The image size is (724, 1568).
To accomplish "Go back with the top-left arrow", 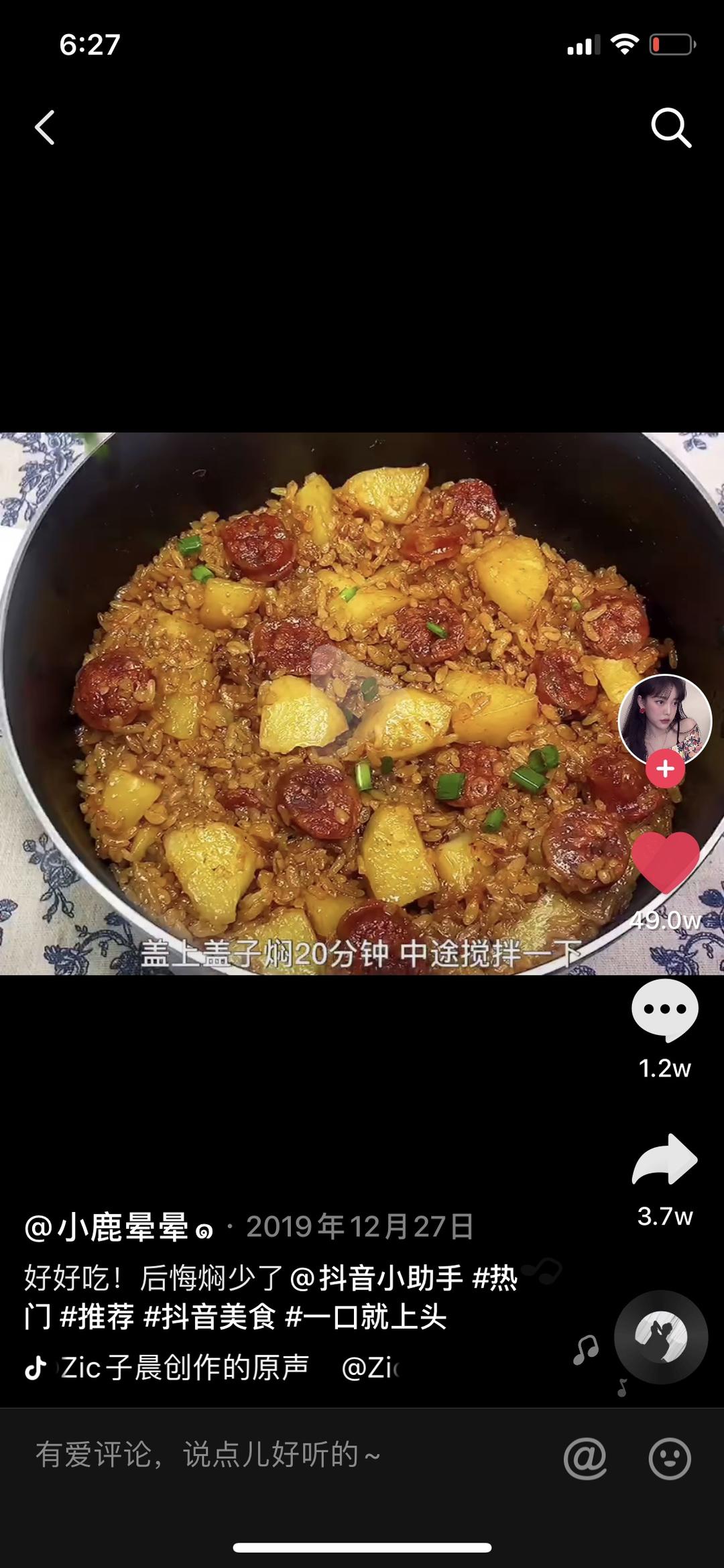I will pos(45,127).
